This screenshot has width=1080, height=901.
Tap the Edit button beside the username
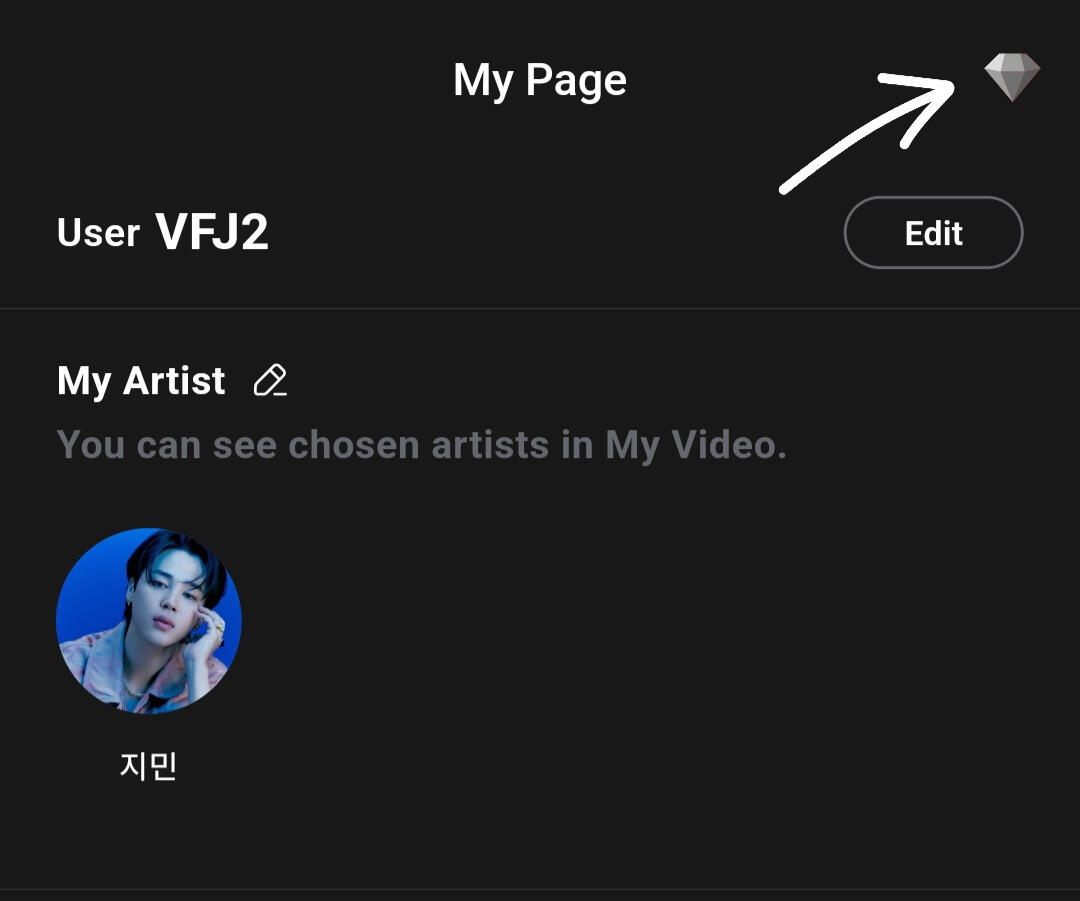[933, 233]
